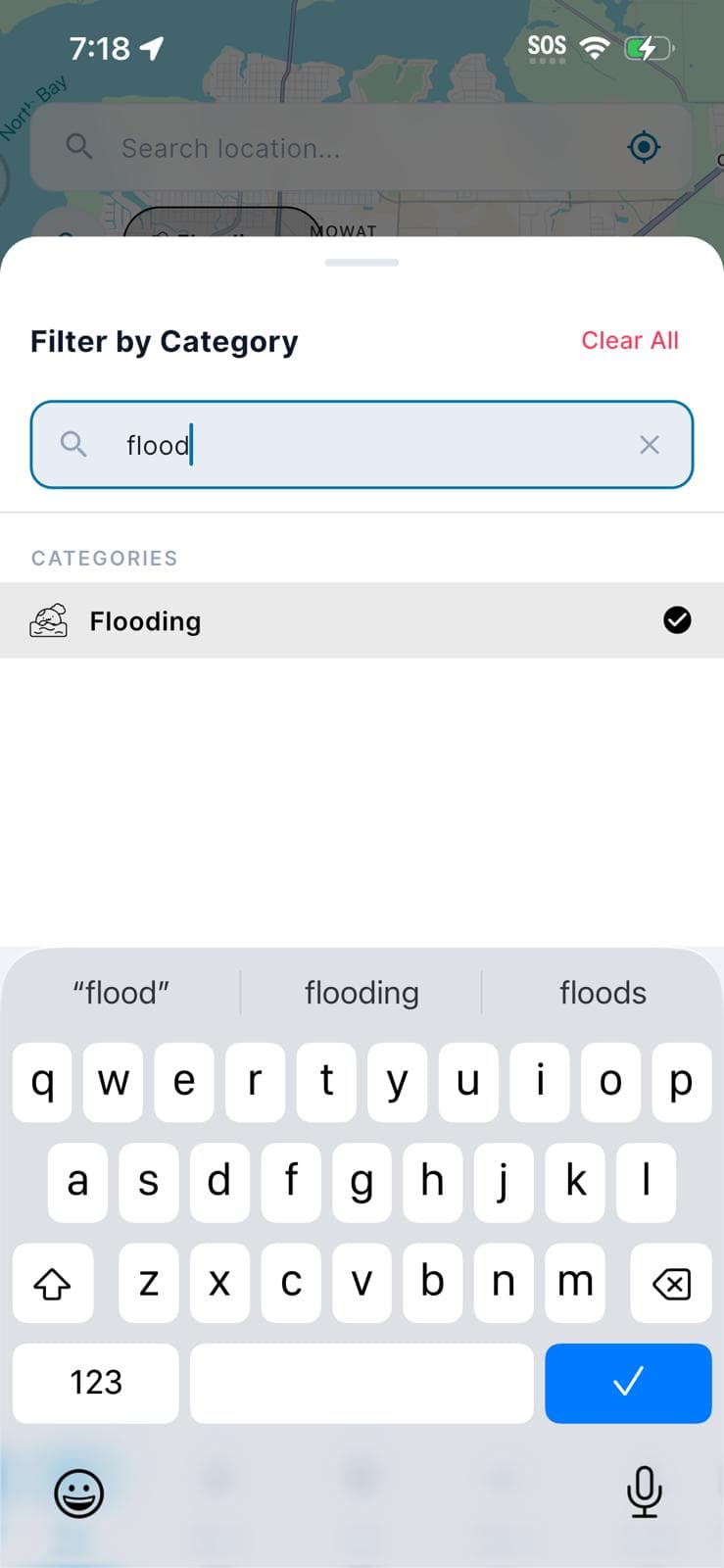Choose the flooding autocomplete suggestion
The width and height of the screenshot is (724, 1568).
(x=362, y=992)
